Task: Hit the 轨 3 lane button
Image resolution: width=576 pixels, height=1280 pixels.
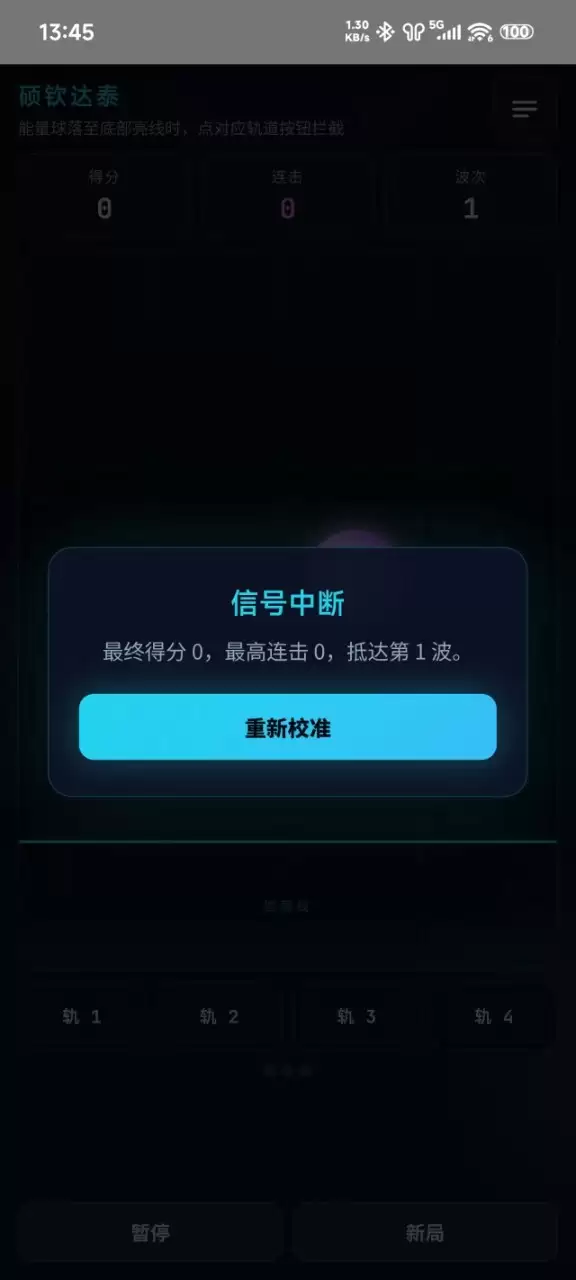Action: tap(356, 1017)
